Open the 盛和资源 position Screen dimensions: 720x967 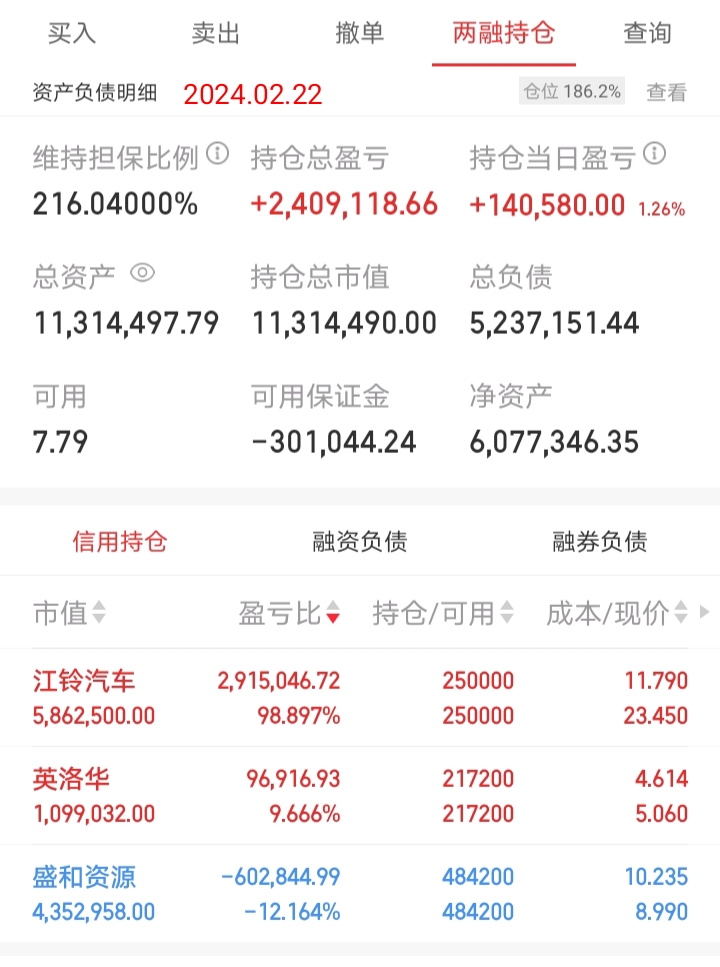[x=360, y=894]
